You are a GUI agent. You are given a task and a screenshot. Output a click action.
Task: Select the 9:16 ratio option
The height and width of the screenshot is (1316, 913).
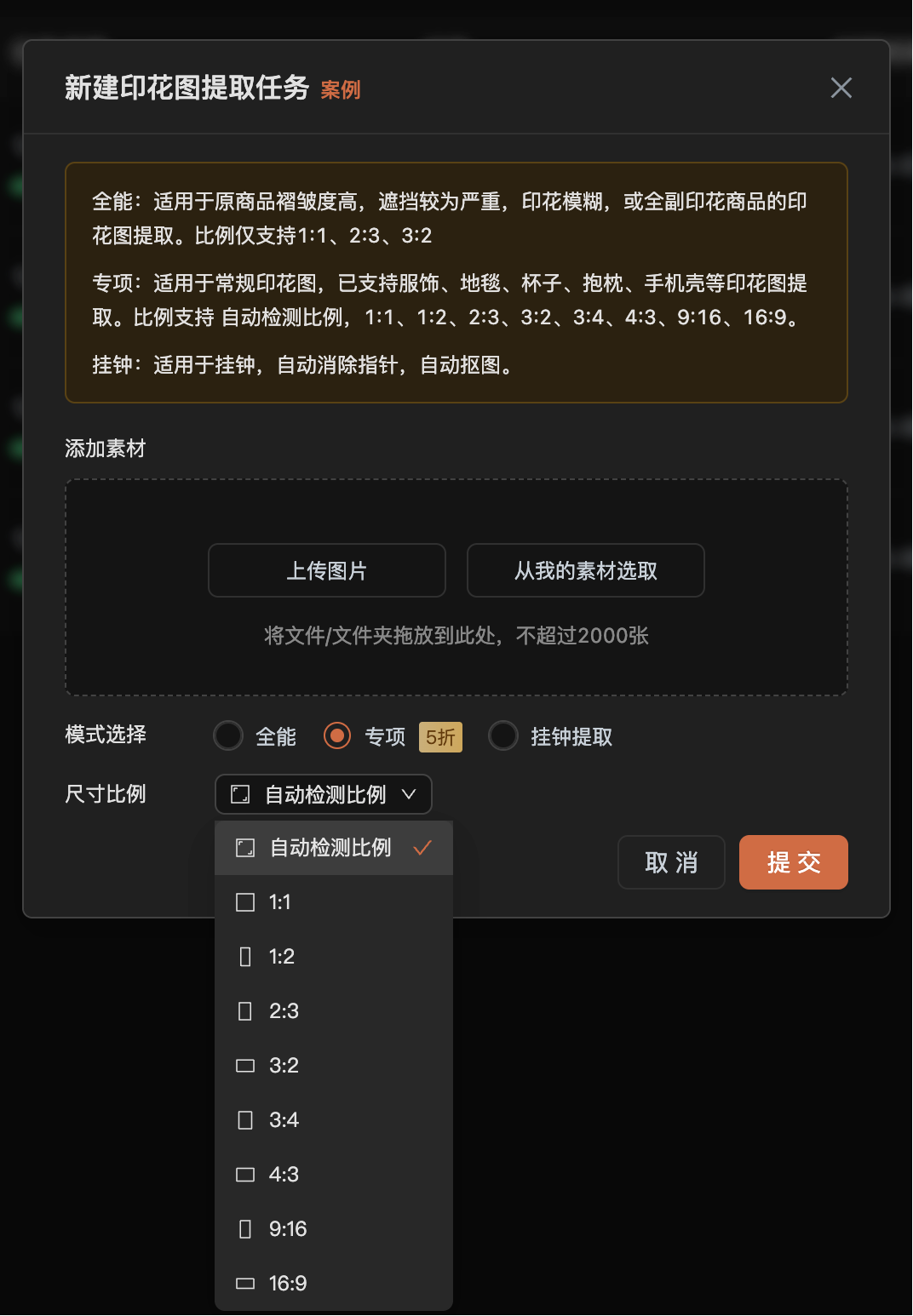coord(334,1229)
